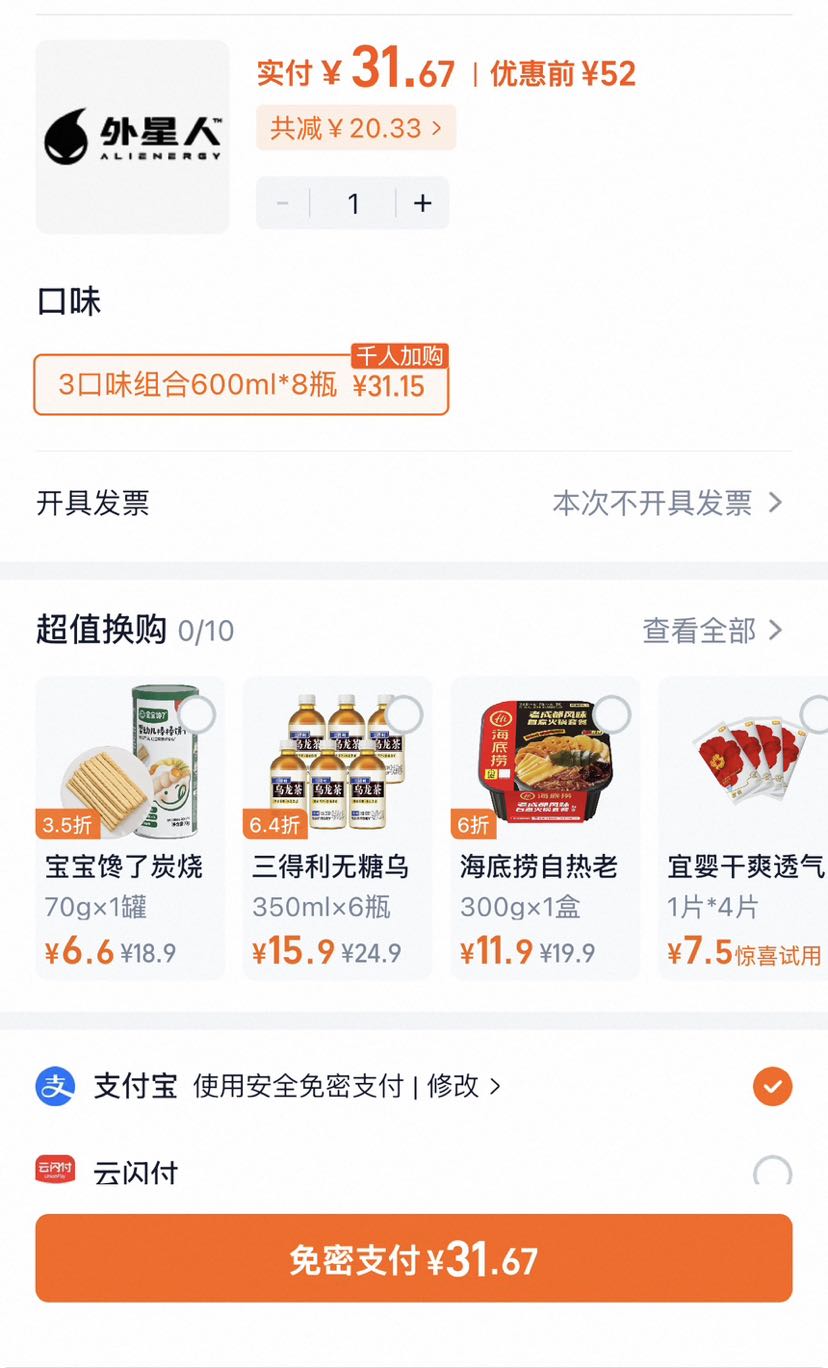
Task: Open the 外星人 product image
Action: coord(133,137)
